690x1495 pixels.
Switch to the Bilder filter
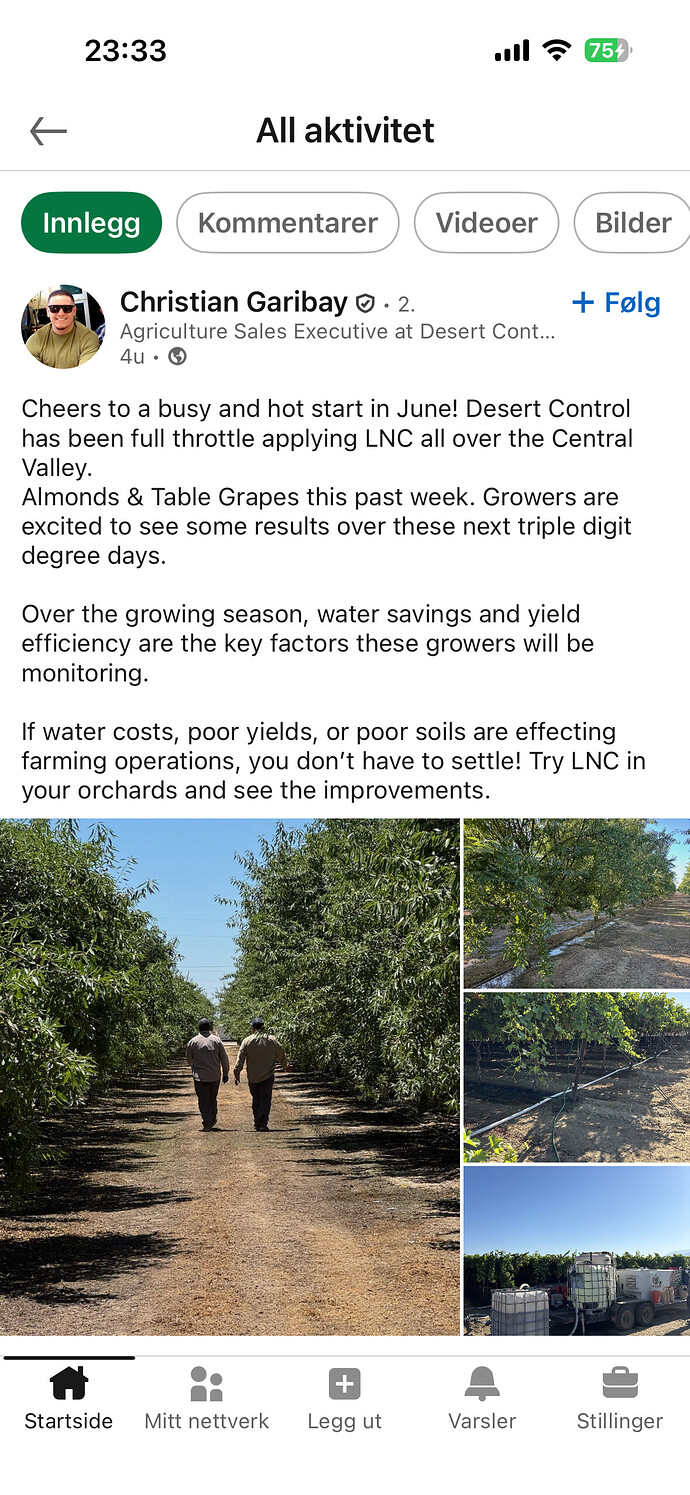pyautogui.click(x=632, y=223)
